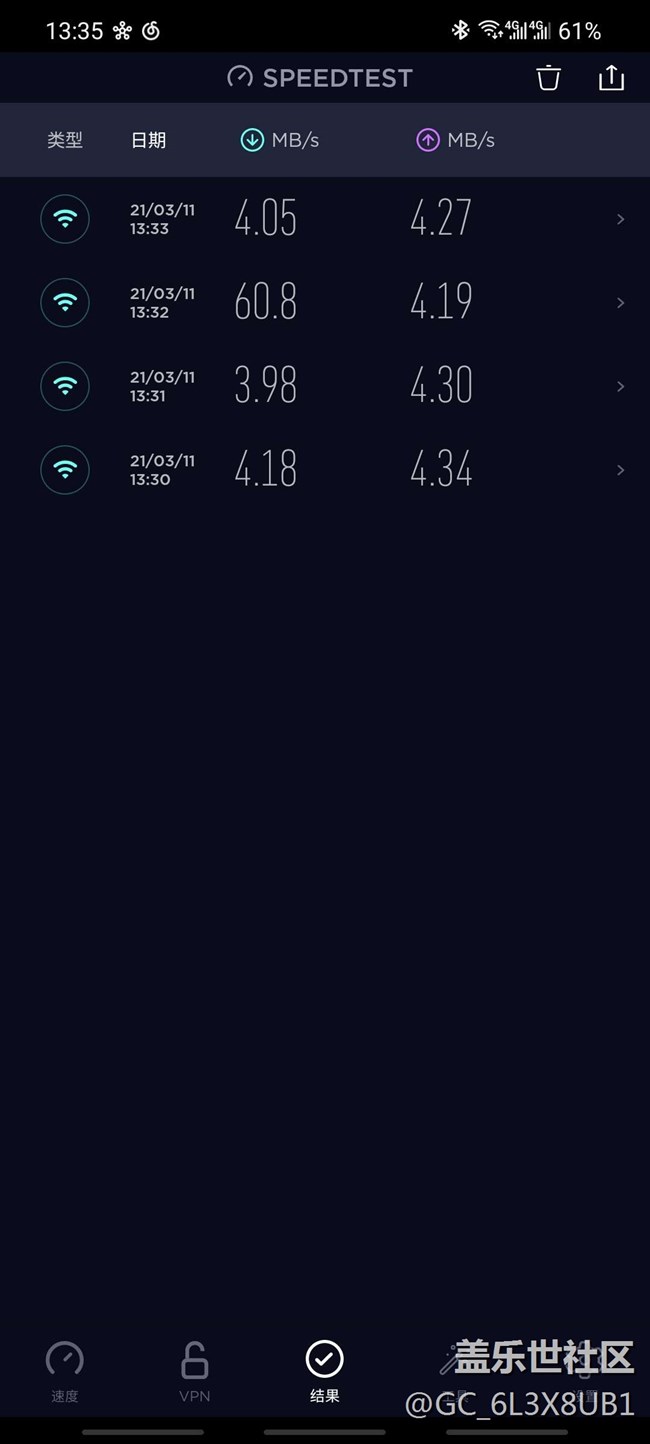Sort results by 日期 column
Image resolution: width=650 pixels, height=1444 pixels.
click(148, 141)
